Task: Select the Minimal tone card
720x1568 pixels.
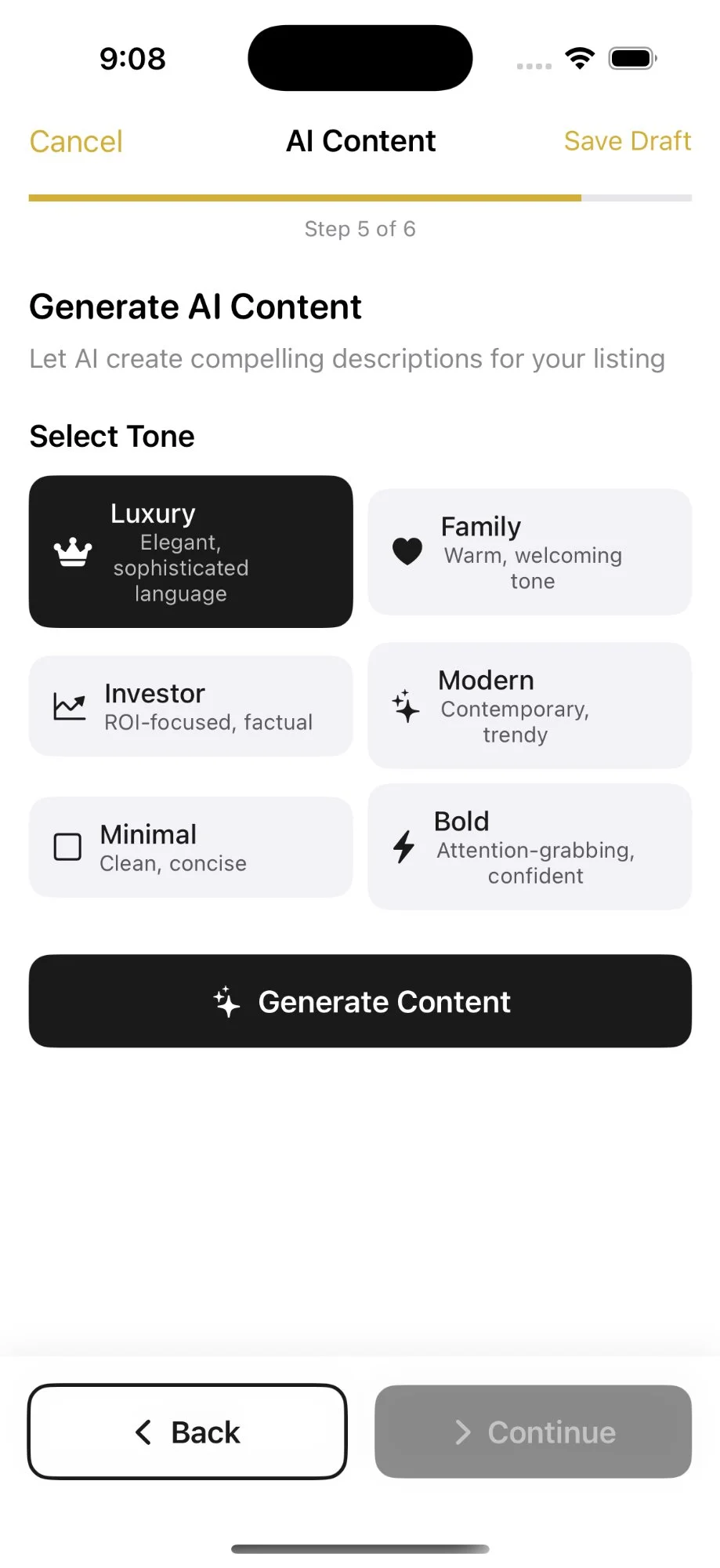Action: [190, 847]
